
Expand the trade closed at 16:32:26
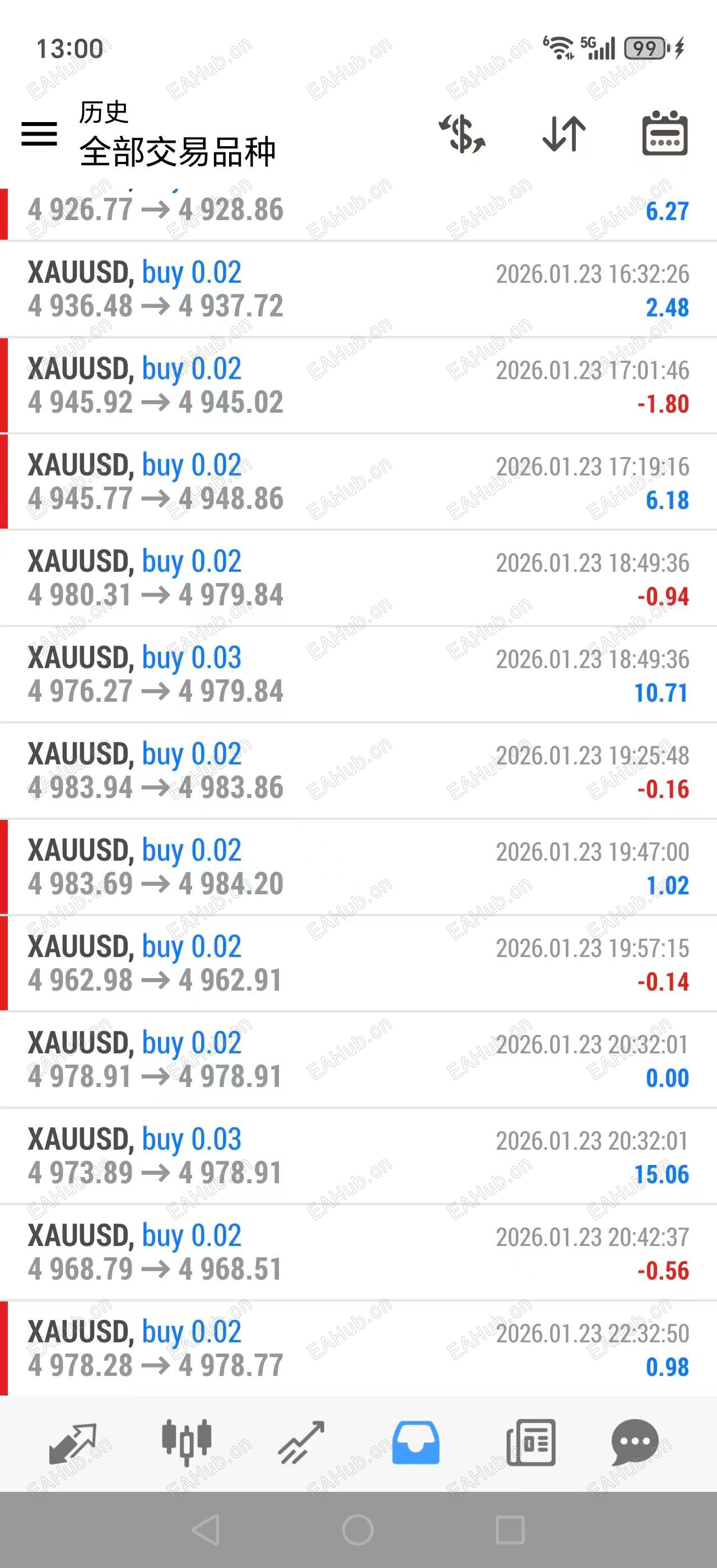pos(358,290)
